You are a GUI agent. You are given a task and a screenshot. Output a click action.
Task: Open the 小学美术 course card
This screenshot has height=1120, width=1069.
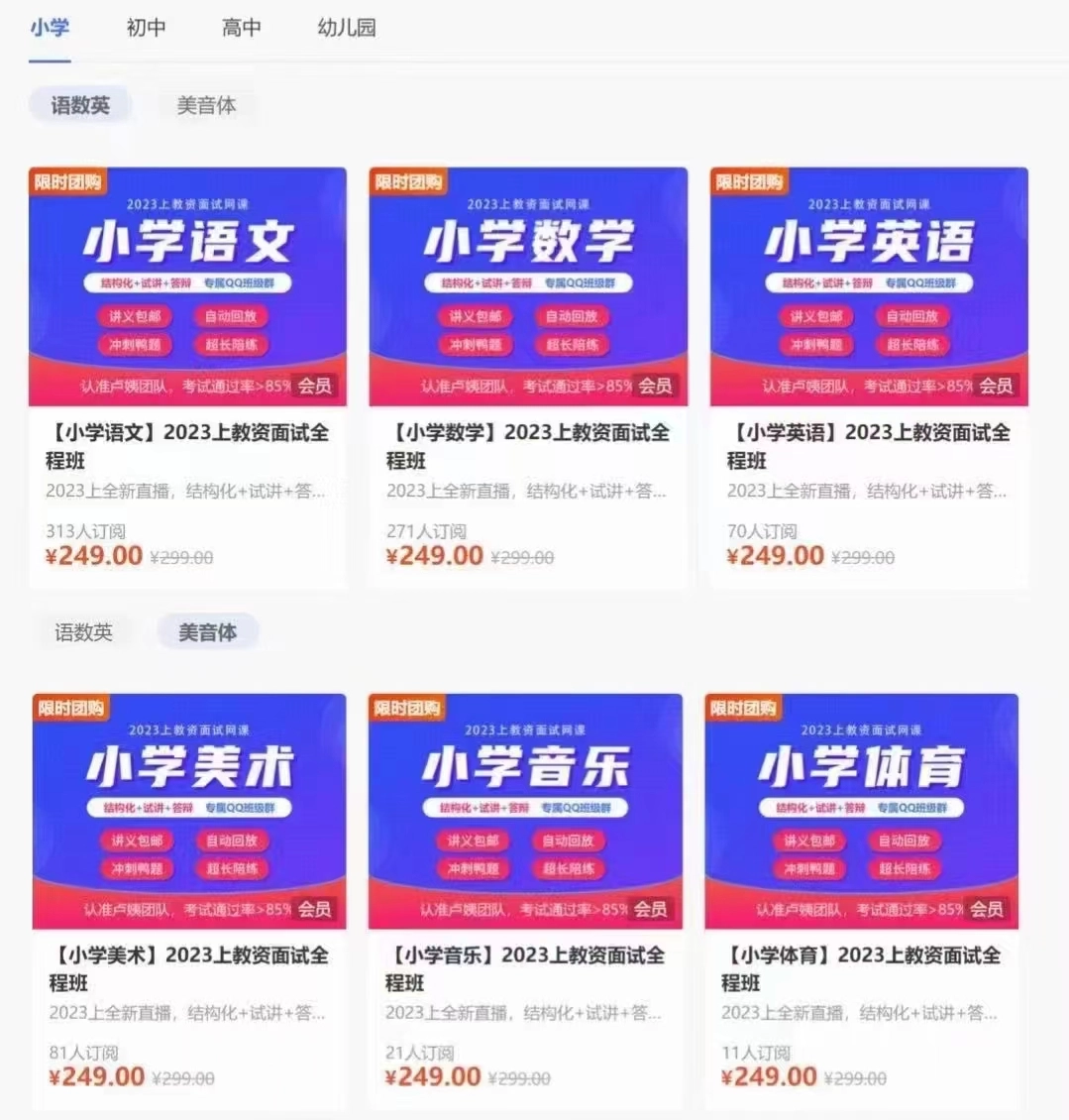189,968
